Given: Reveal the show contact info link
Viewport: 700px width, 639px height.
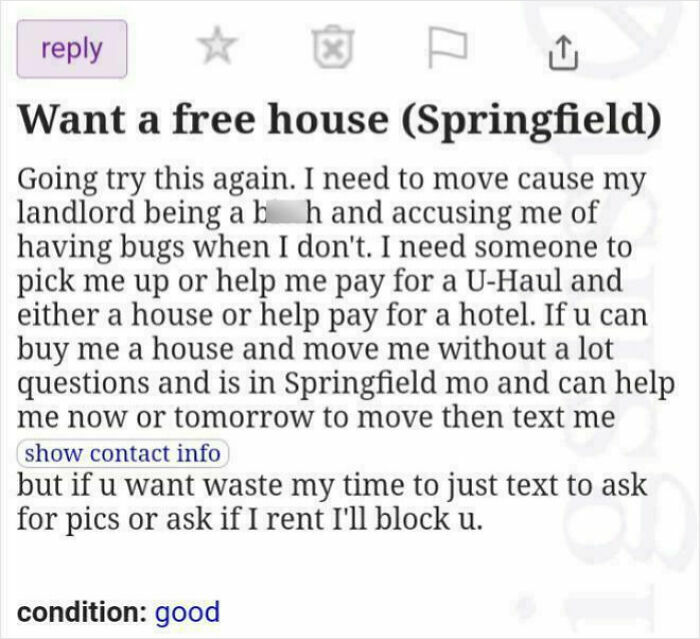Looking at the screenshot, I should [x=124, y=453].
